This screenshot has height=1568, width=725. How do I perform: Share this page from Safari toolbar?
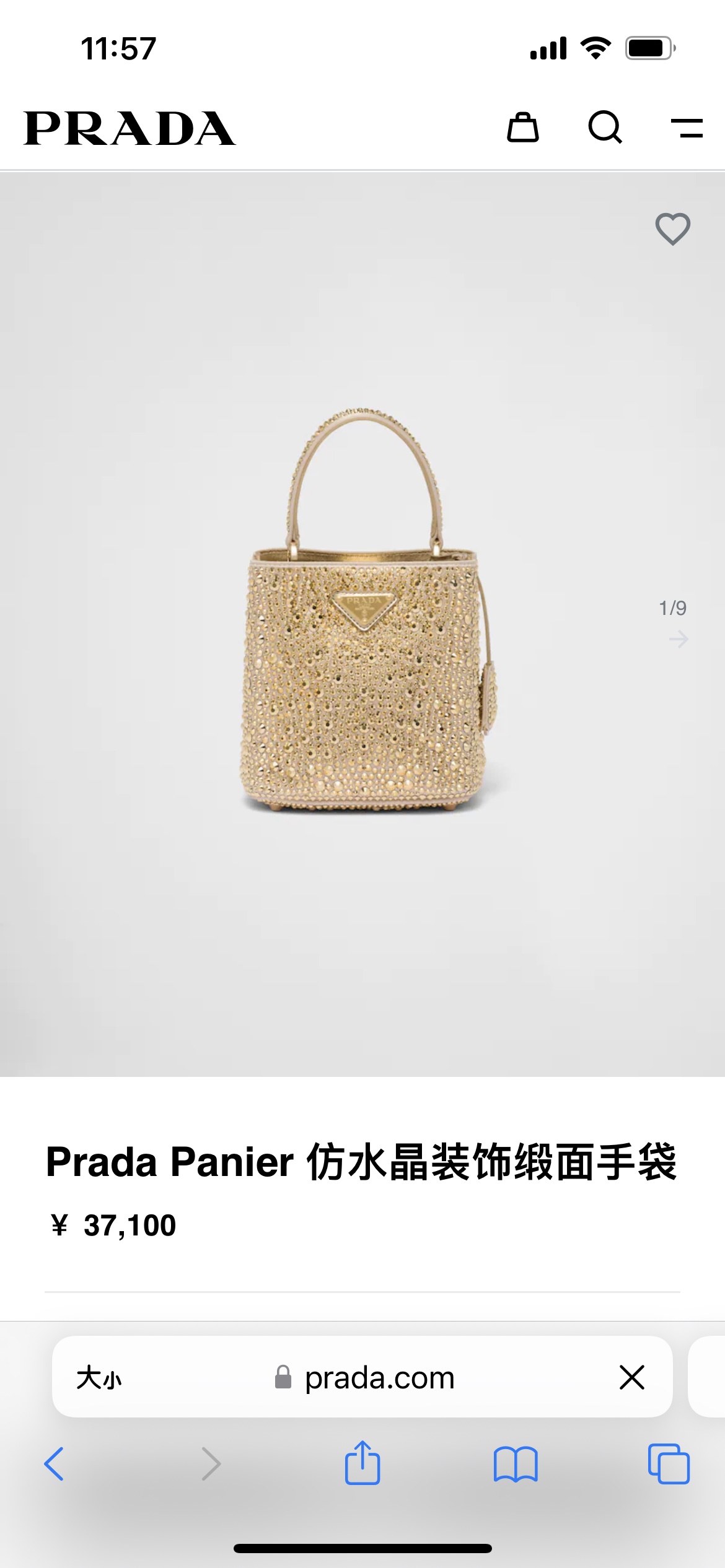coord(362,1464)
